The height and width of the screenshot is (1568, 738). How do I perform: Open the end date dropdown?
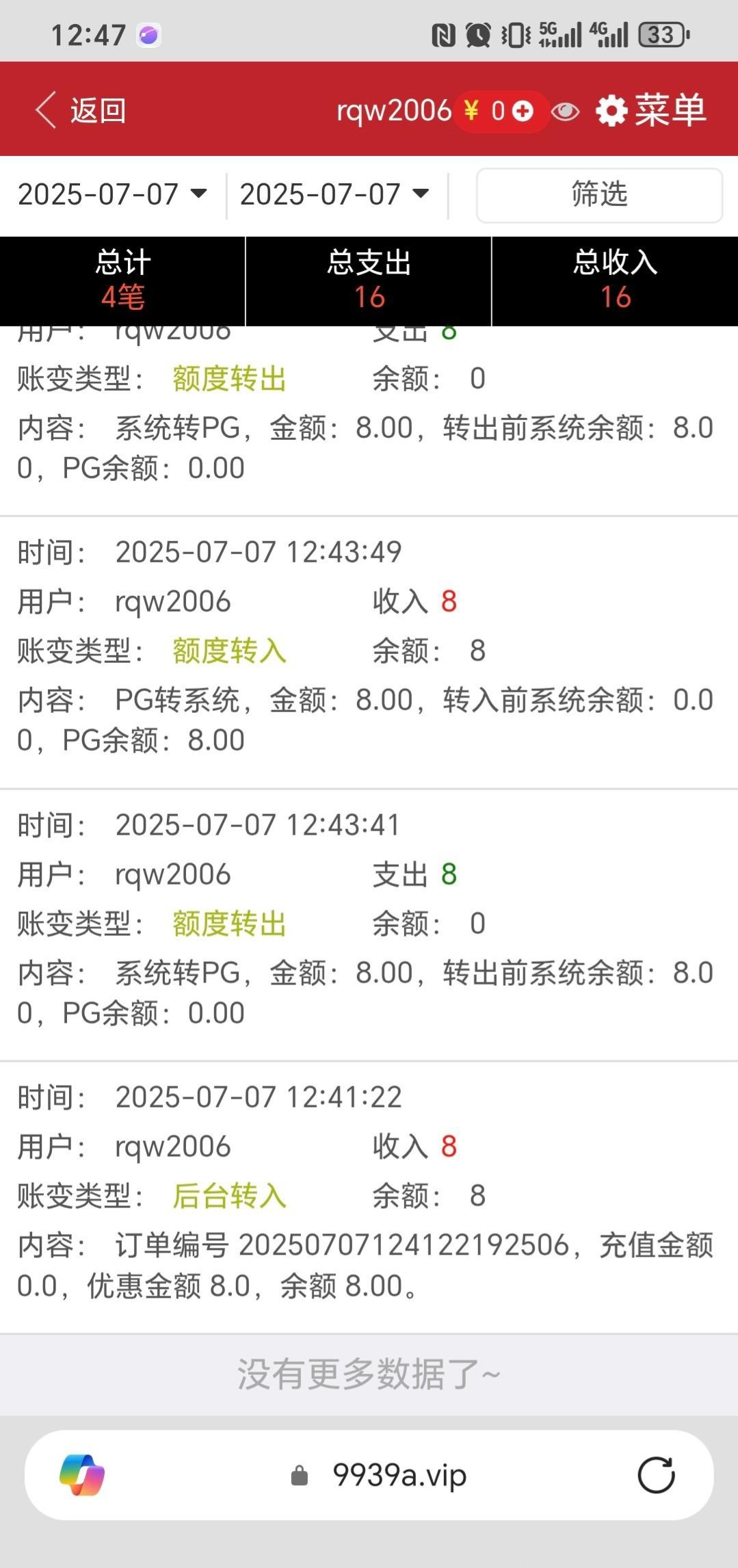coord(334,194)
